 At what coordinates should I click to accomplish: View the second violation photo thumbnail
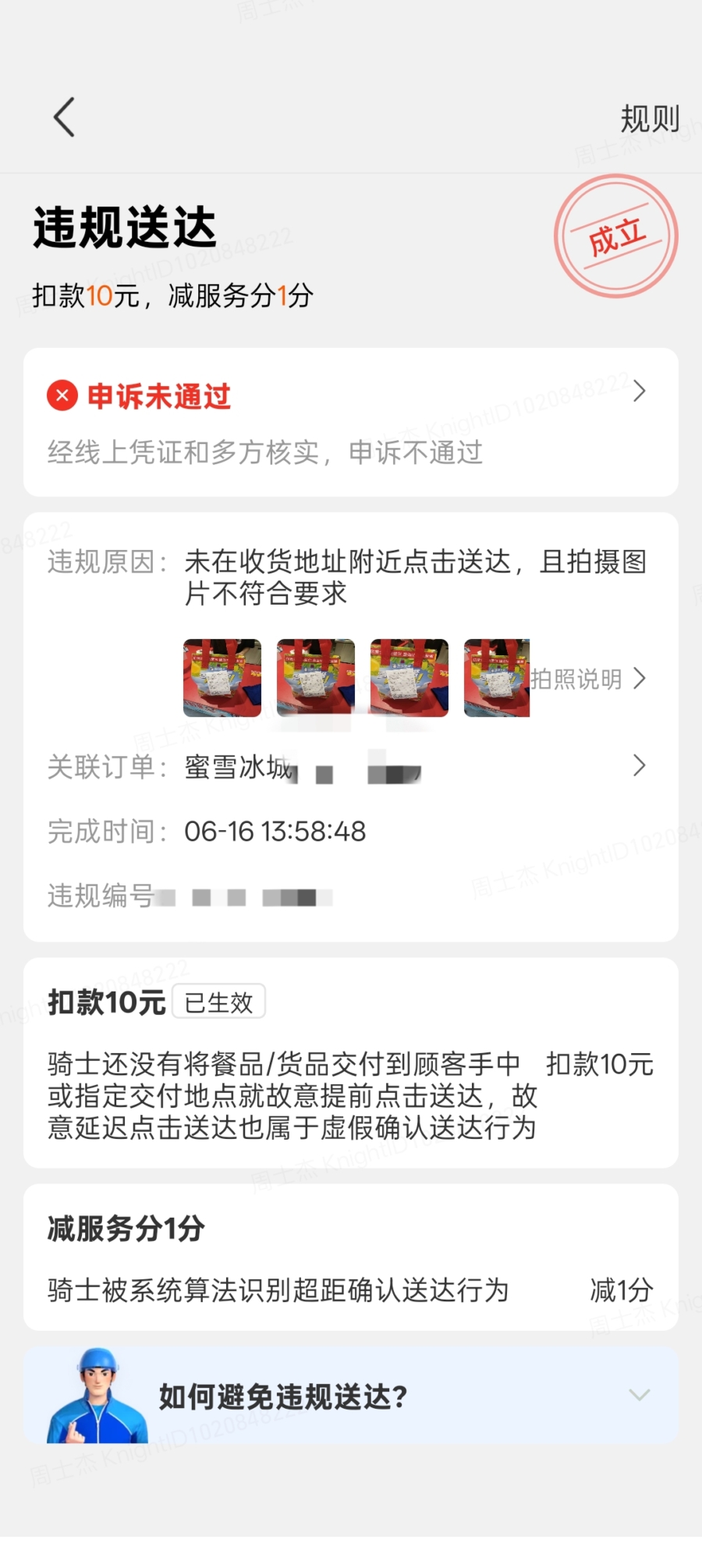tap(316, 678)
